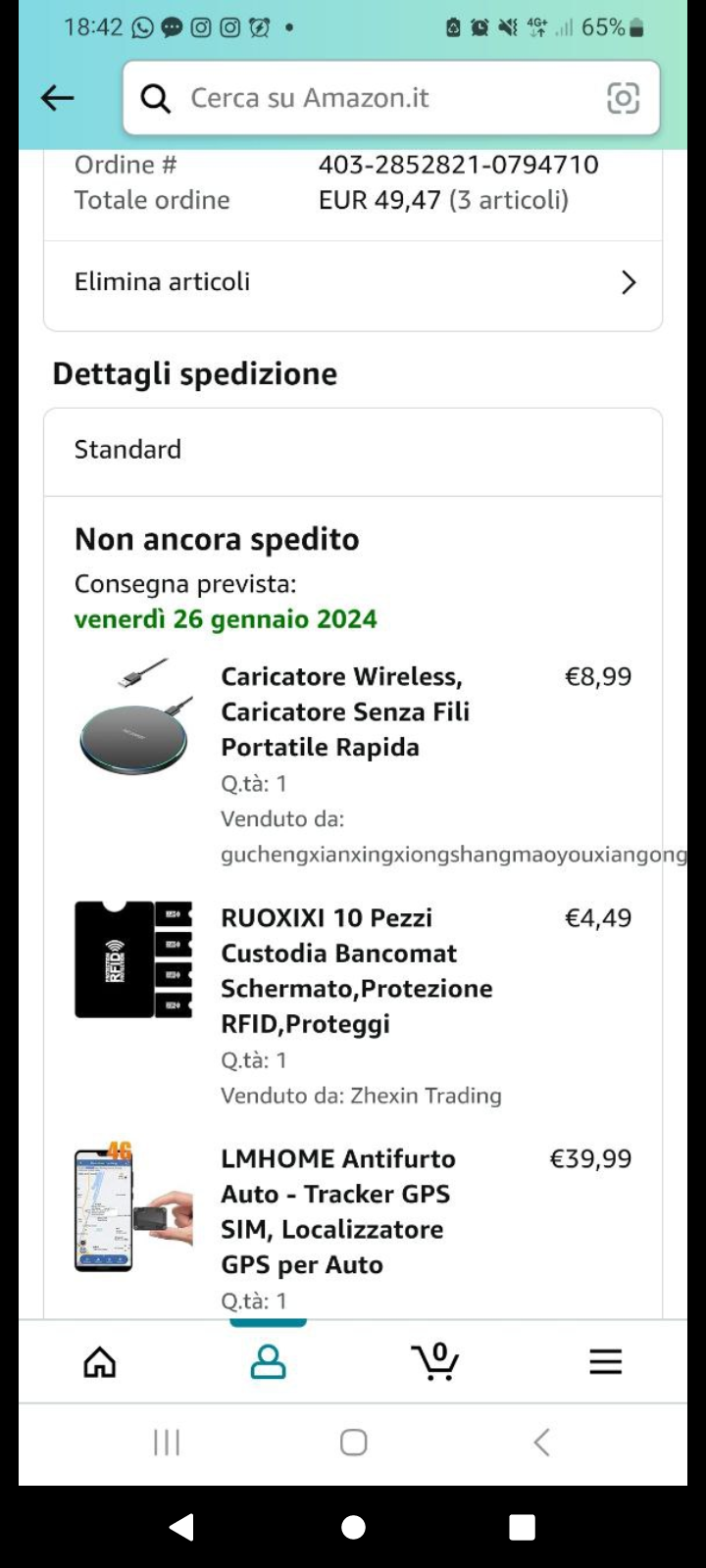Open the RUOXIXI RFID card sleeves product
Screen dimensions: 706x1568
pos(356,970)
